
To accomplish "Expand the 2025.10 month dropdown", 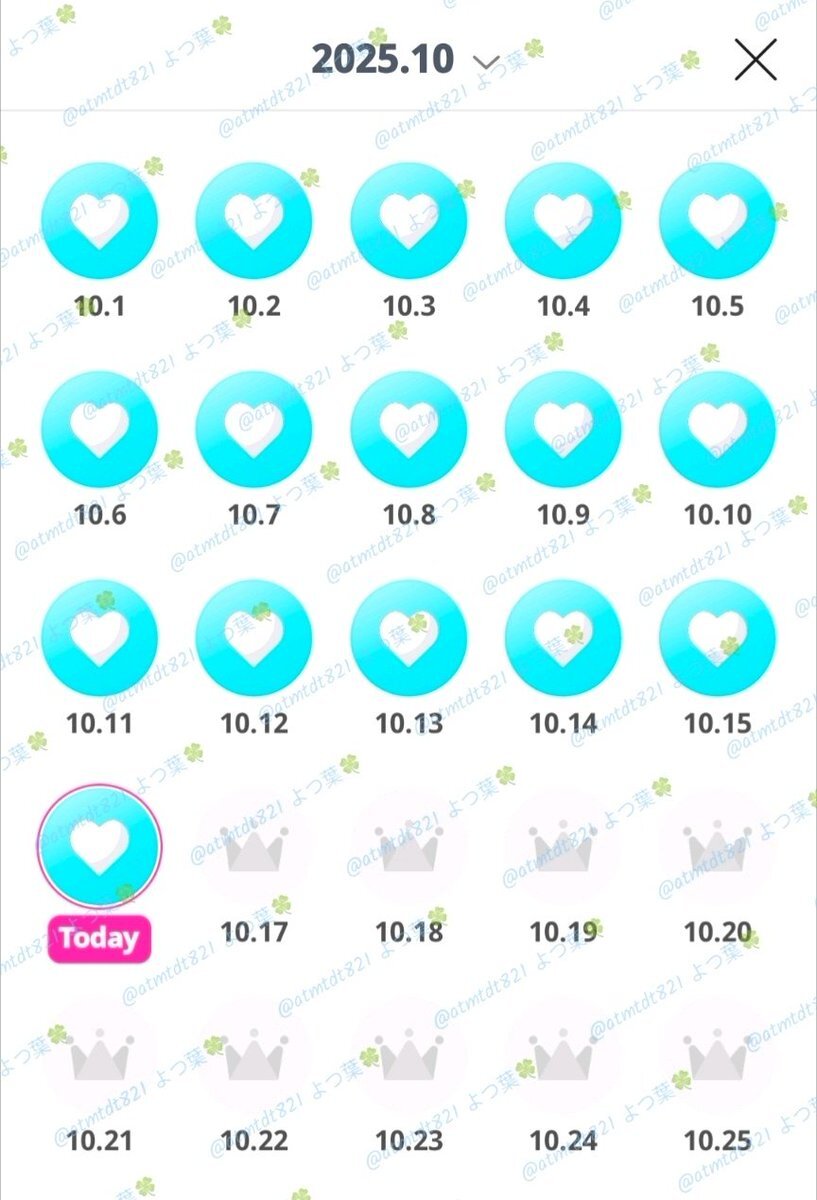I will point(485,61).
